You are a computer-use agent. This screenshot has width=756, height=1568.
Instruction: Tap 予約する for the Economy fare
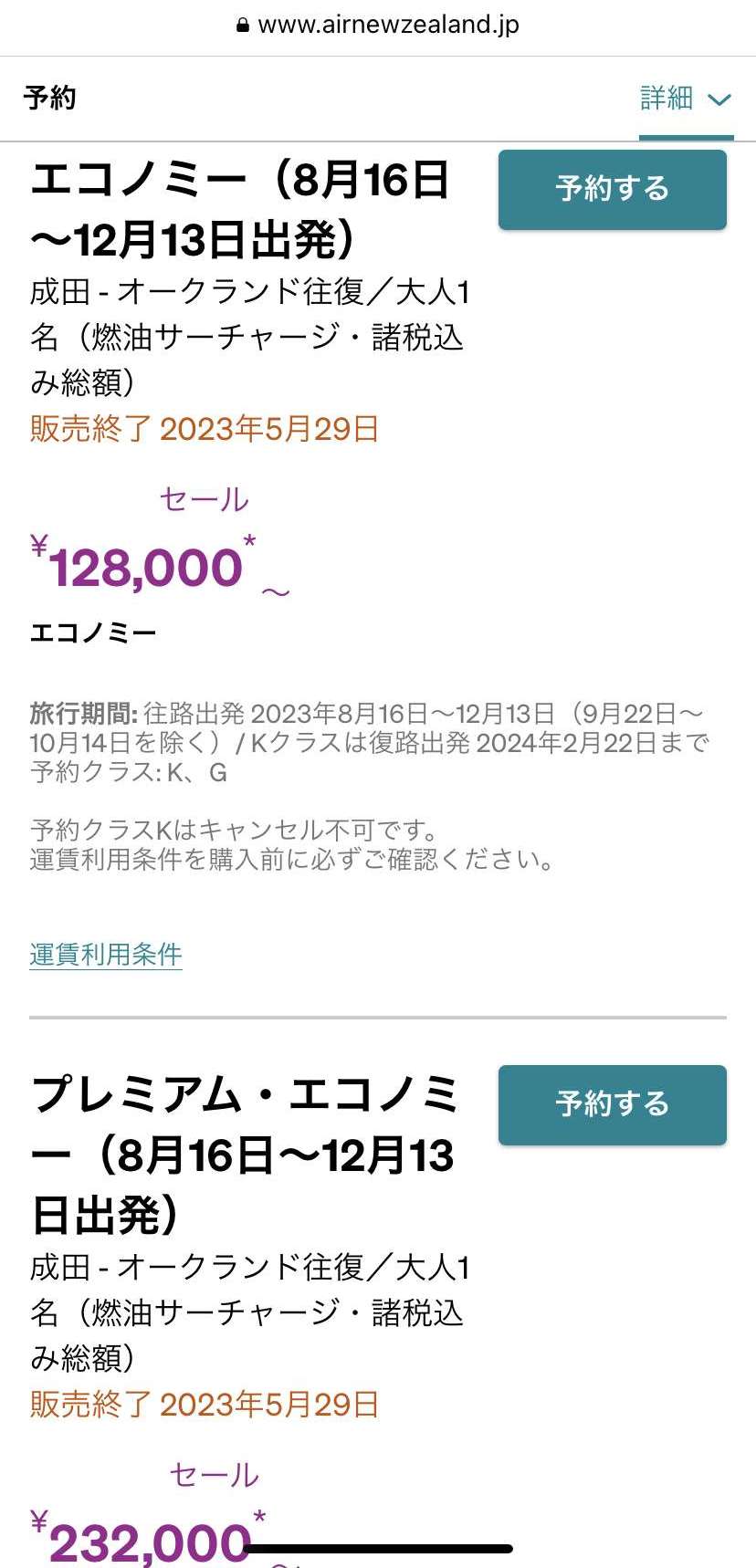612,189
